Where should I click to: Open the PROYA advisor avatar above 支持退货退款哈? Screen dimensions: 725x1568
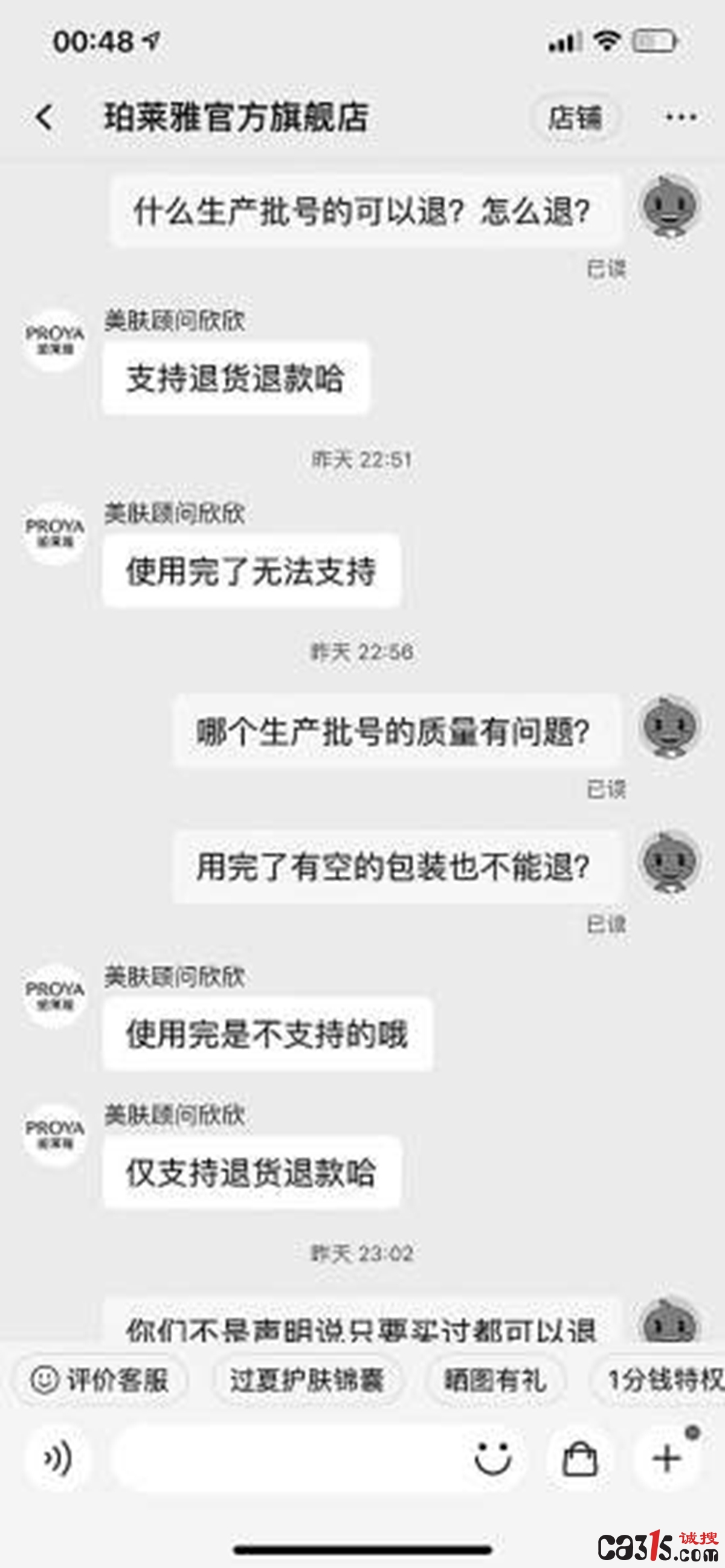54,340
